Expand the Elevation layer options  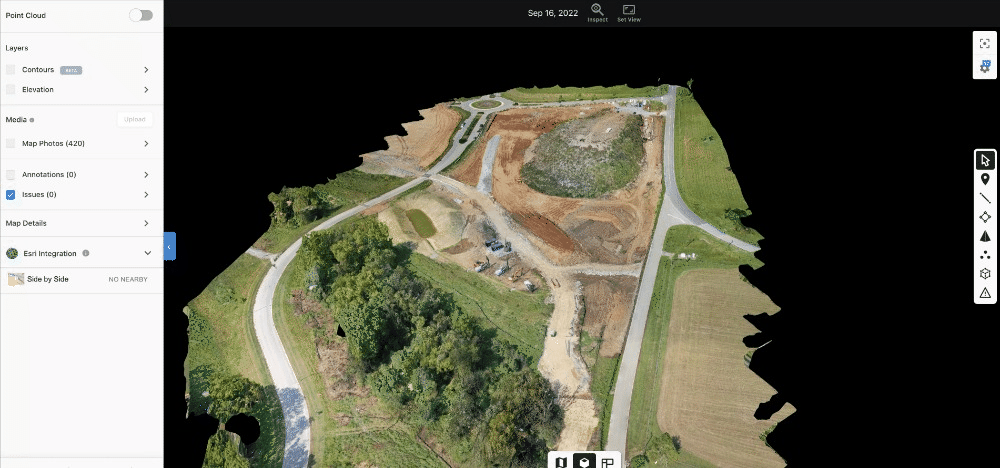(146, 90)
